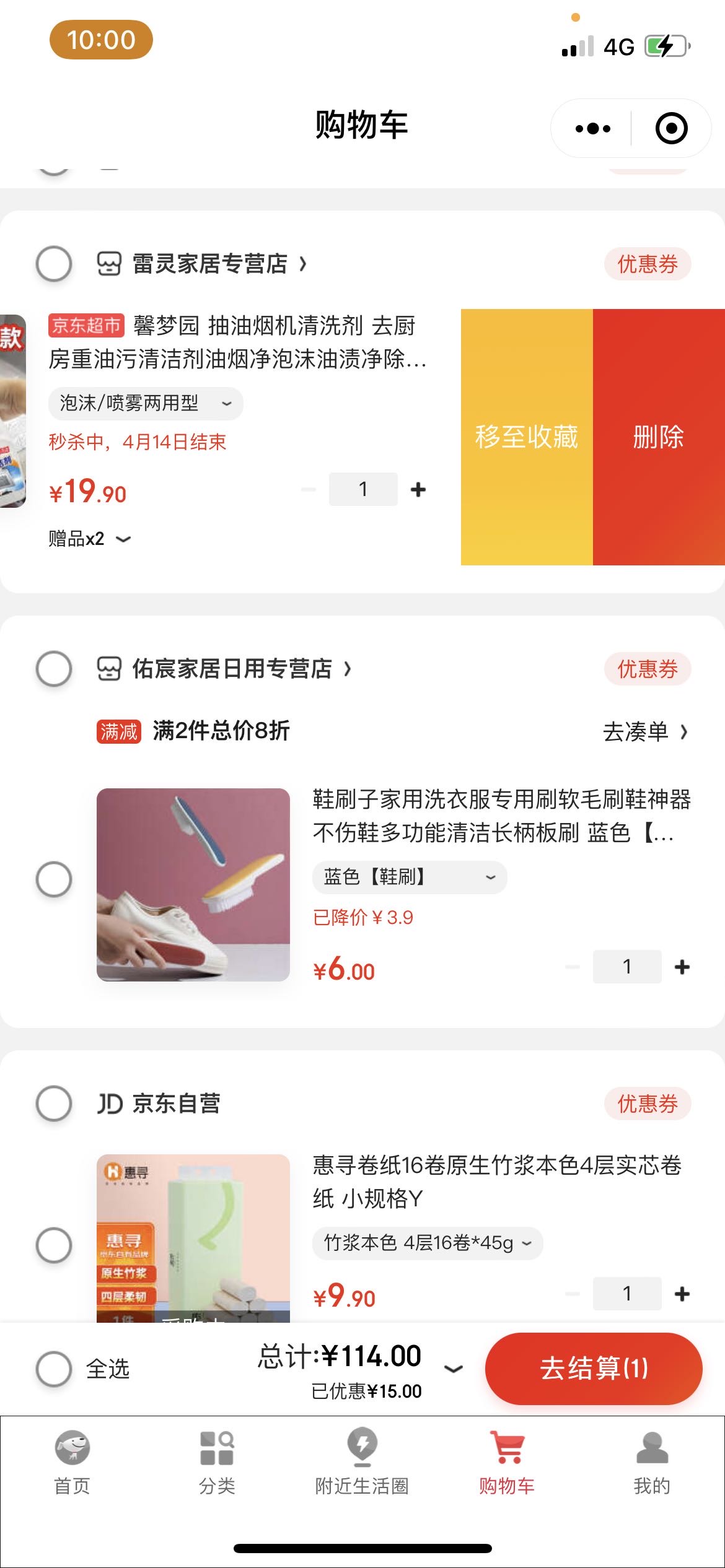Check the shoe brush item checkbox
This screenshot has width=725, height=1568.
click(54, 879)
